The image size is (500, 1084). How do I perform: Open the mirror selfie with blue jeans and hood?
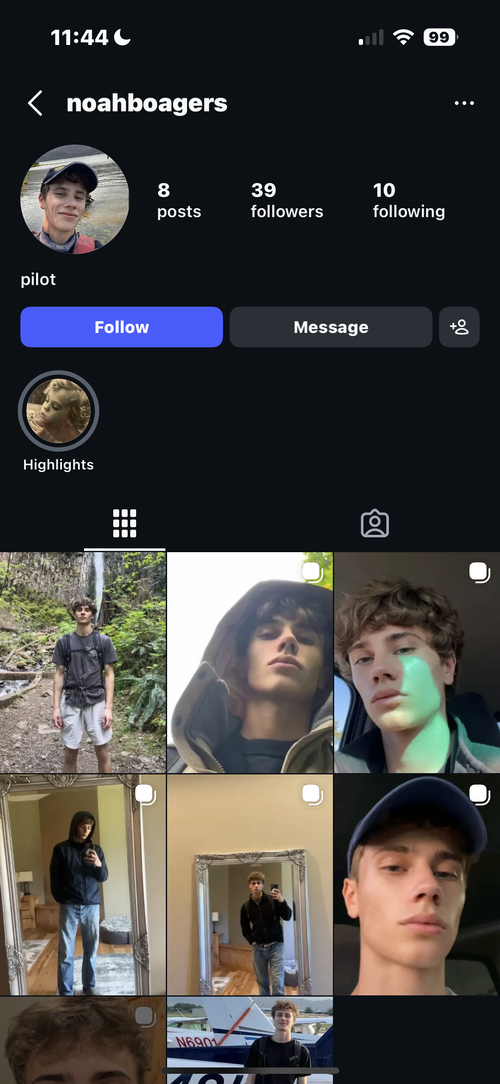pyautogui.click(x=83, y=885)
